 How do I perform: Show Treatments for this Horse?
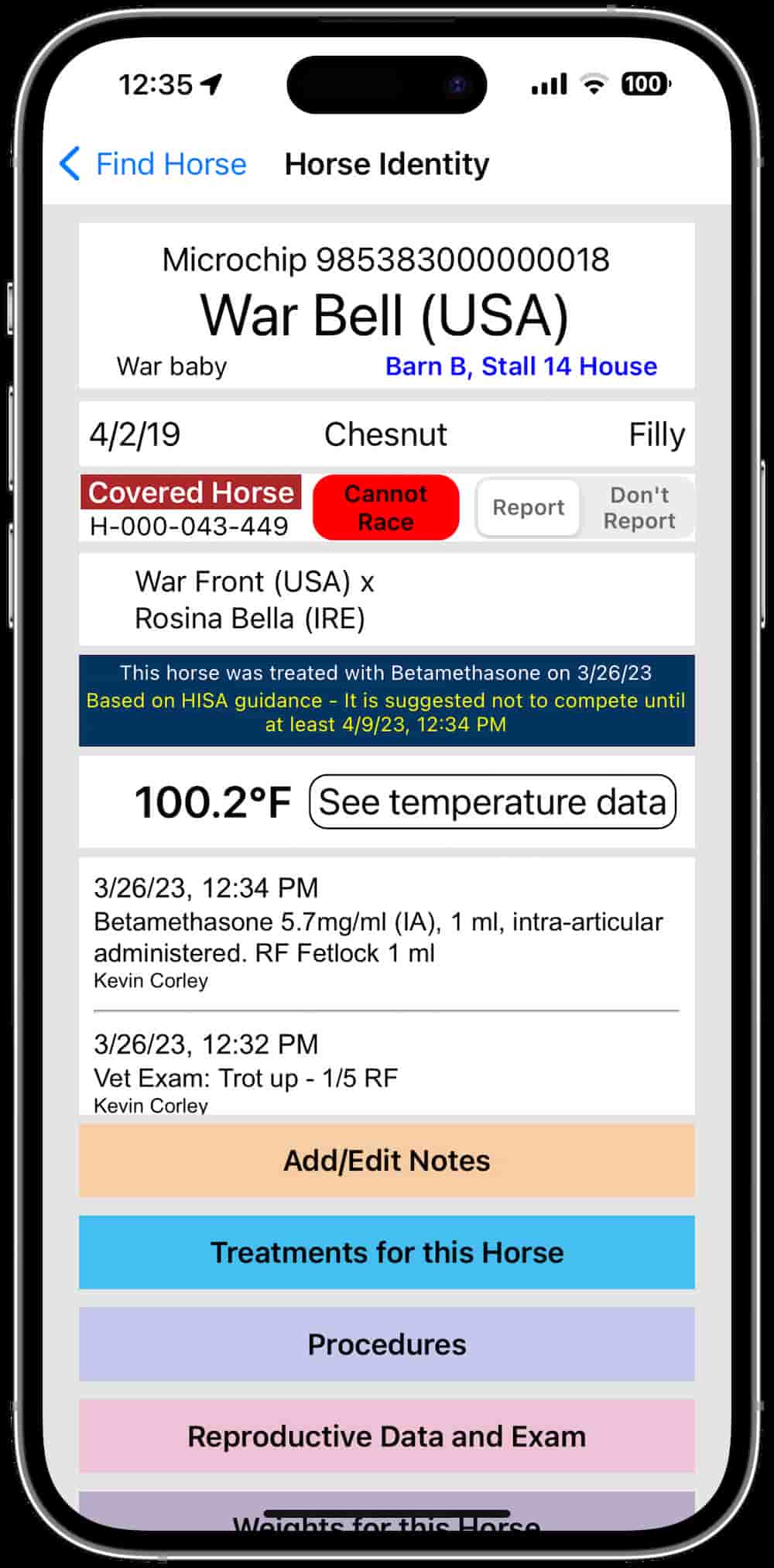pos(386,1252)
